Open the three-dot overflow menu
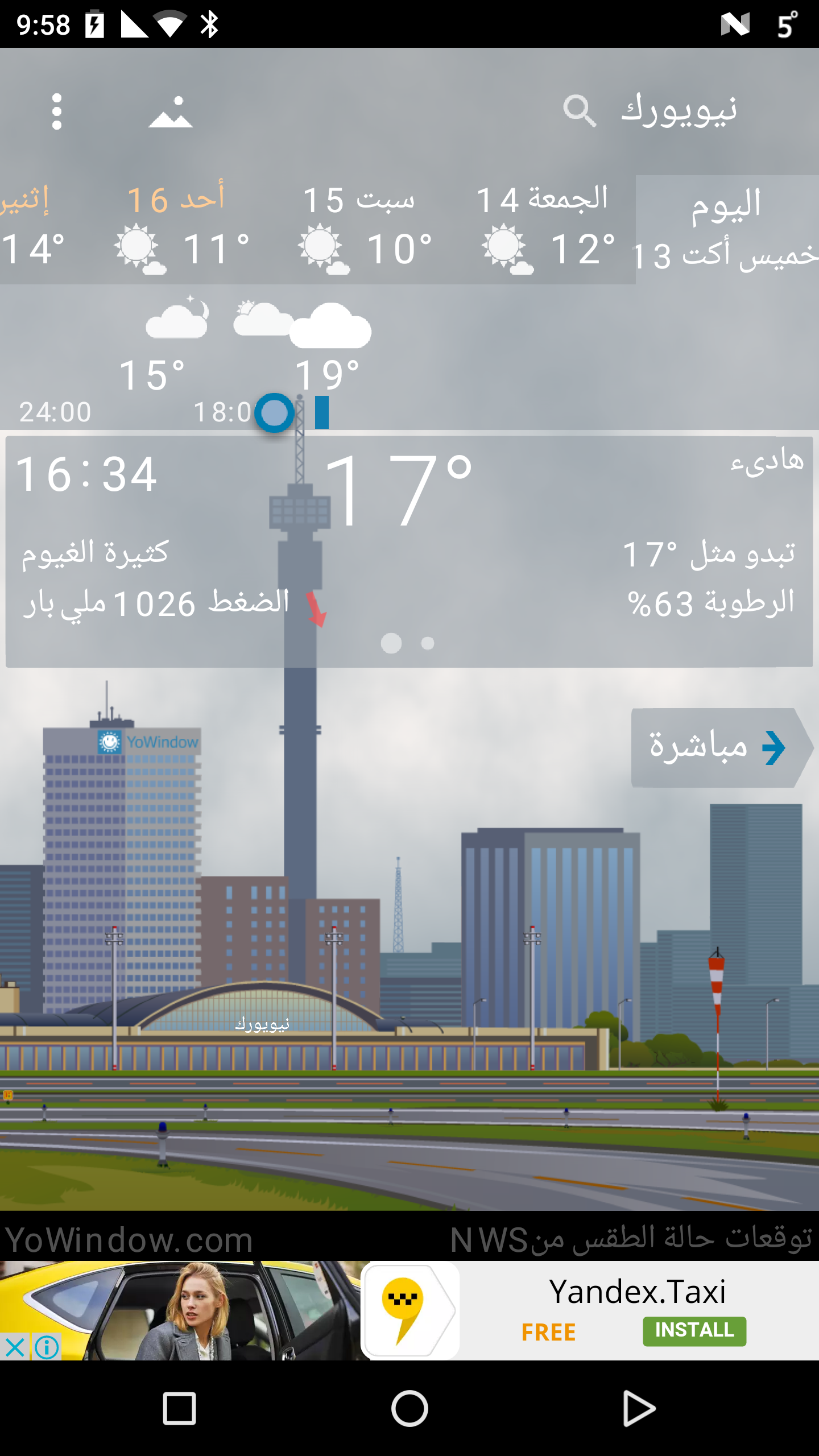The image size is (819, 1456). (57, 111)
